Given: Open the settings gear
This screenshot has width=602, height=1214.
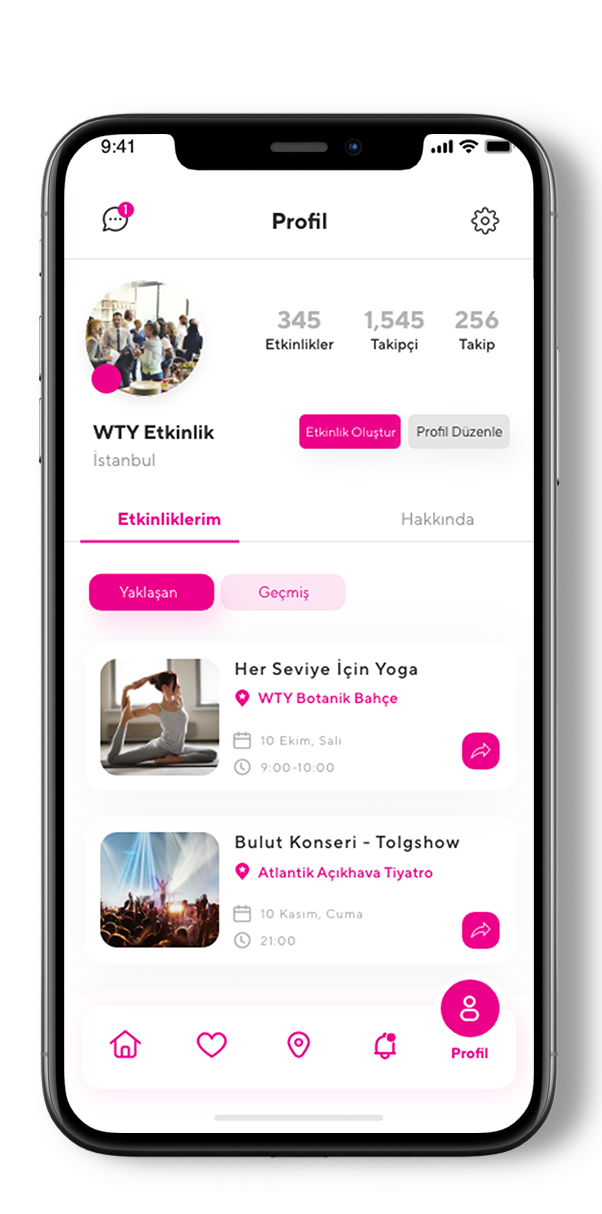Looking at the screenshot, I should click(x=485, y=221).
